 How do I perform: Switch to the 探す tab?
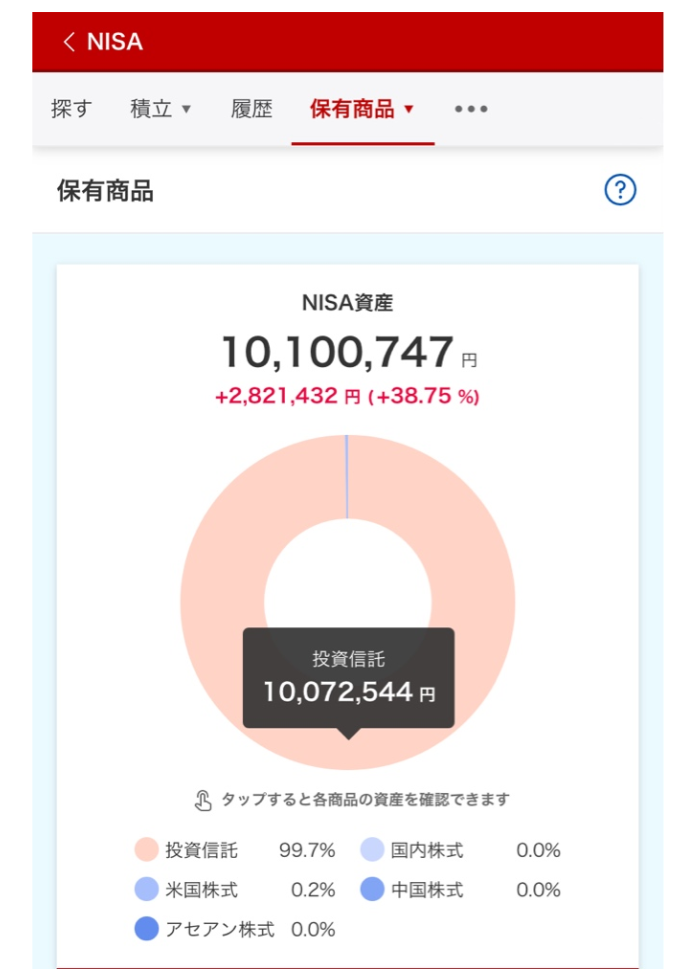coord(71,109)
